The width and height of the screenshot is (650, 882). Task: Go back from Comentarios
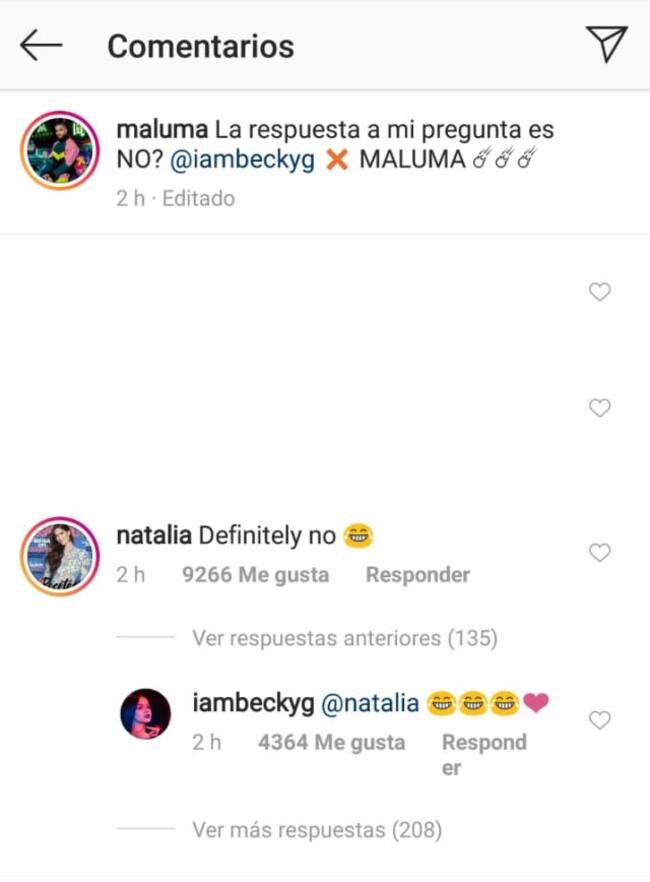[41, 45]
